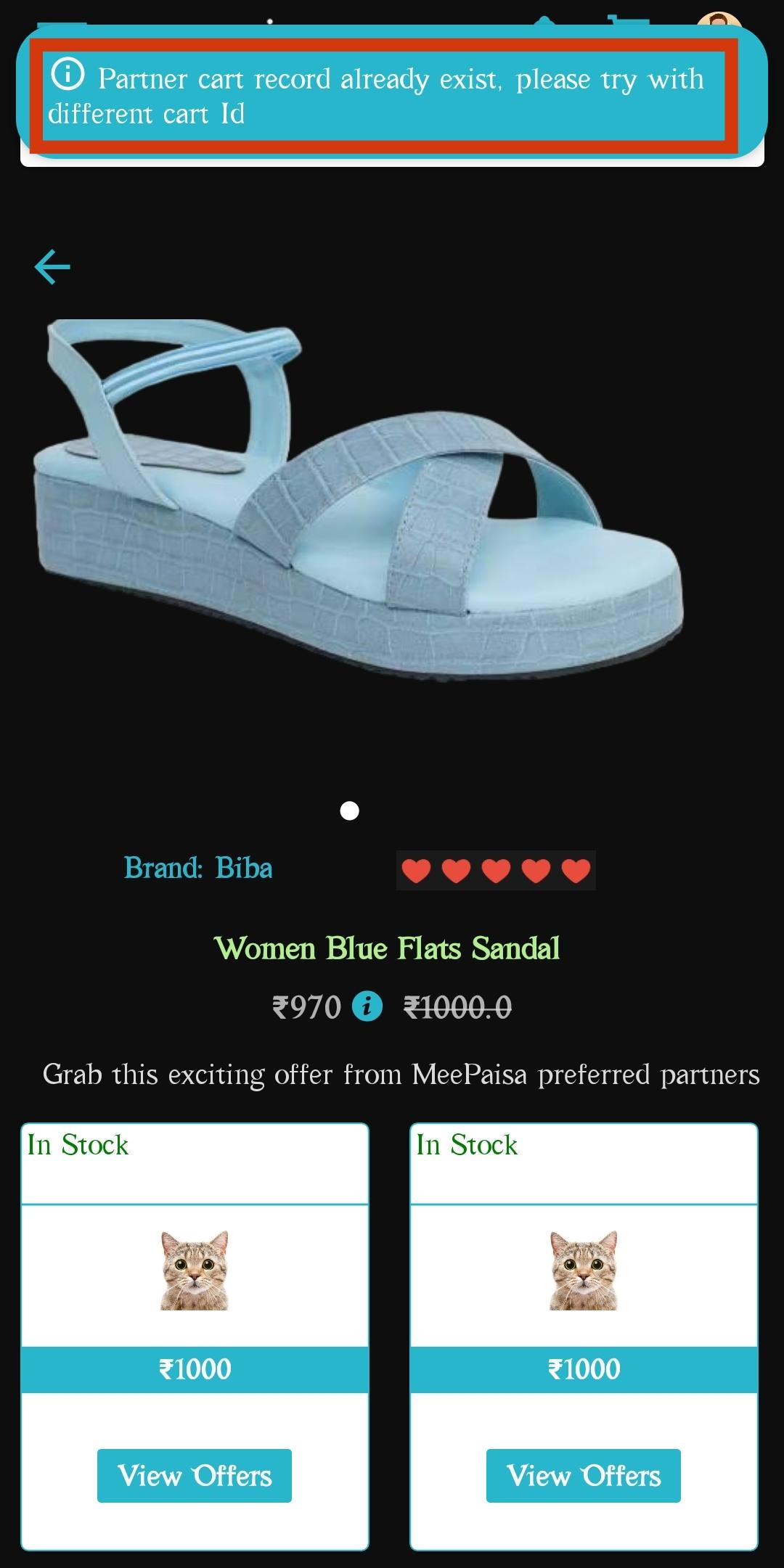
Task: Tap View Offers on the second partner card
Action: (584, 1475)
